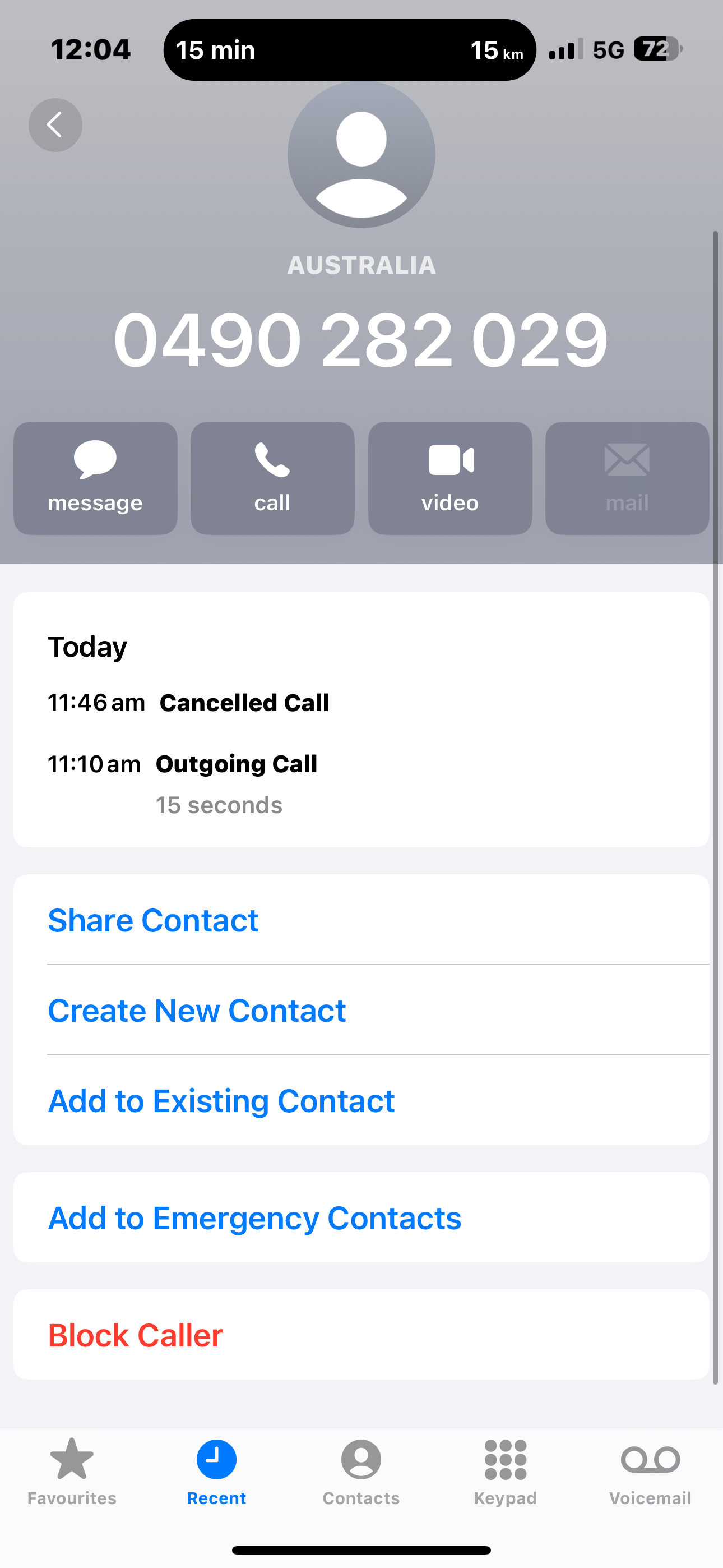This screenshot has height=1568, width=723.
Task: Select Add to Existing Contact
Action: pyautogui.click(x=221, y=1100)
